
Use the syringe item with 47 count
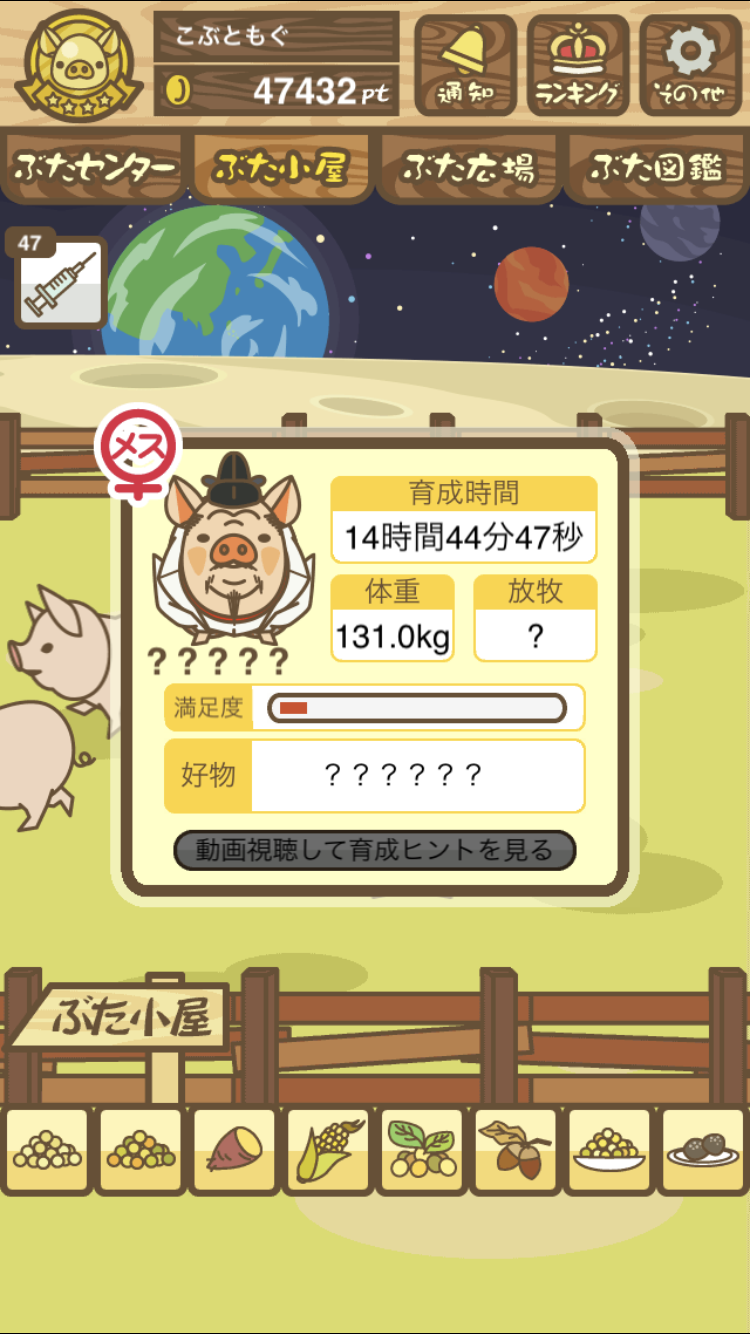point(60,280)
